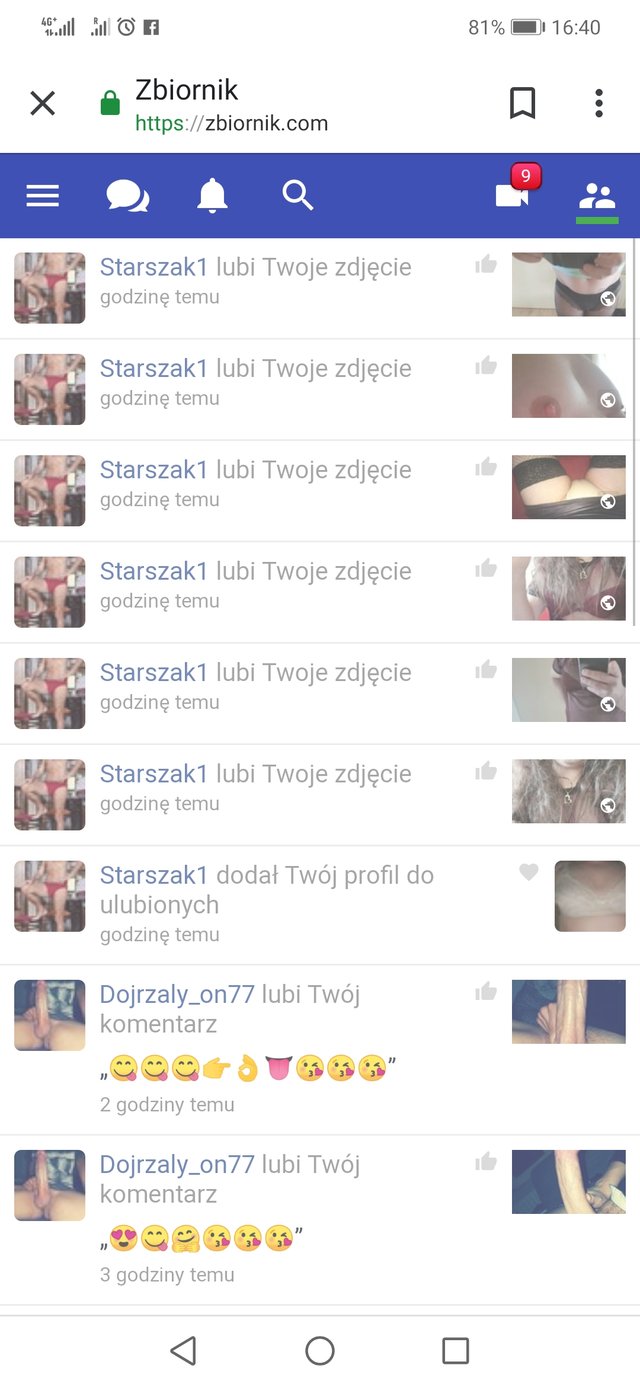640x1387 pixels.
Task: Open the notifications bell
Action: point(212,196)
